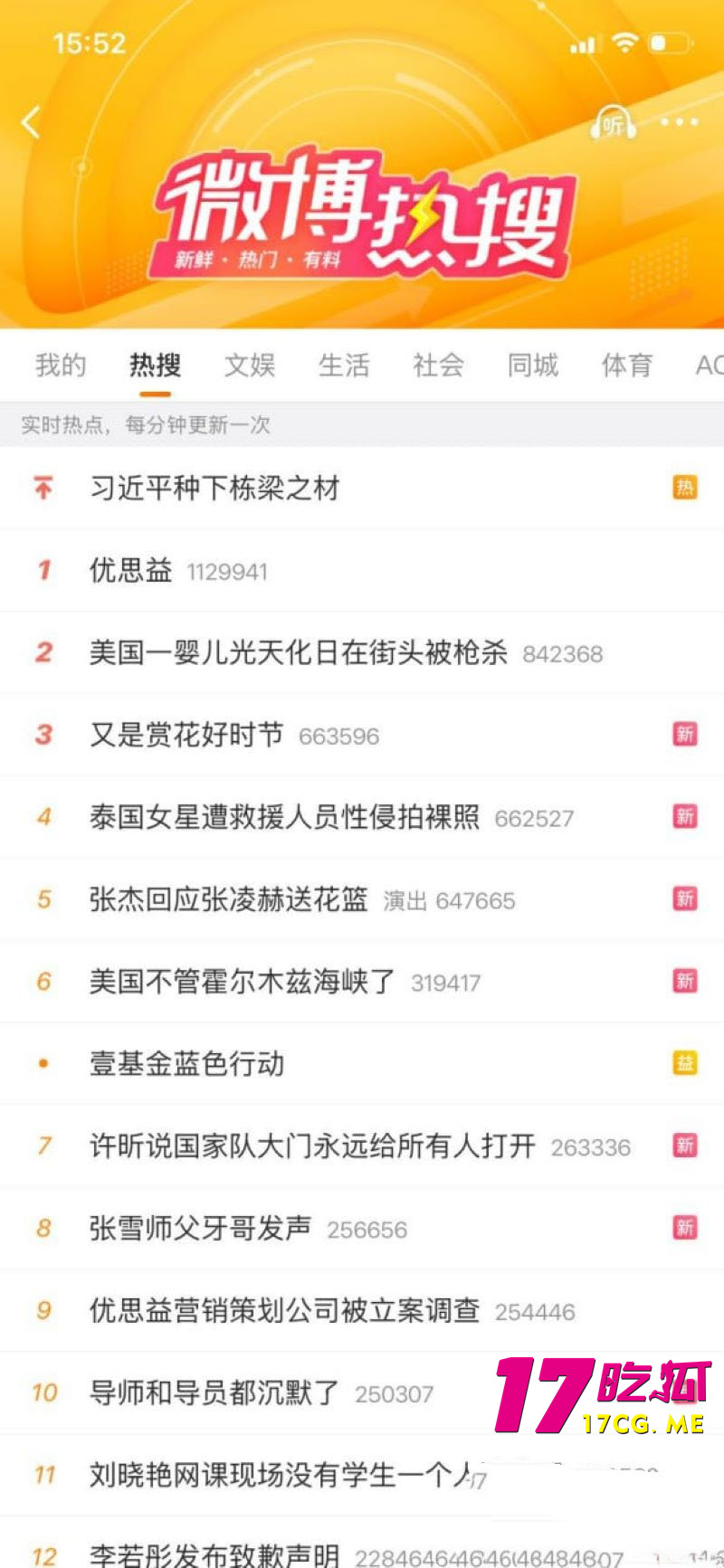This screenshot has width=724, height=1568.
Task: Select the 同城 tab
Action: [x=532, y=366]
